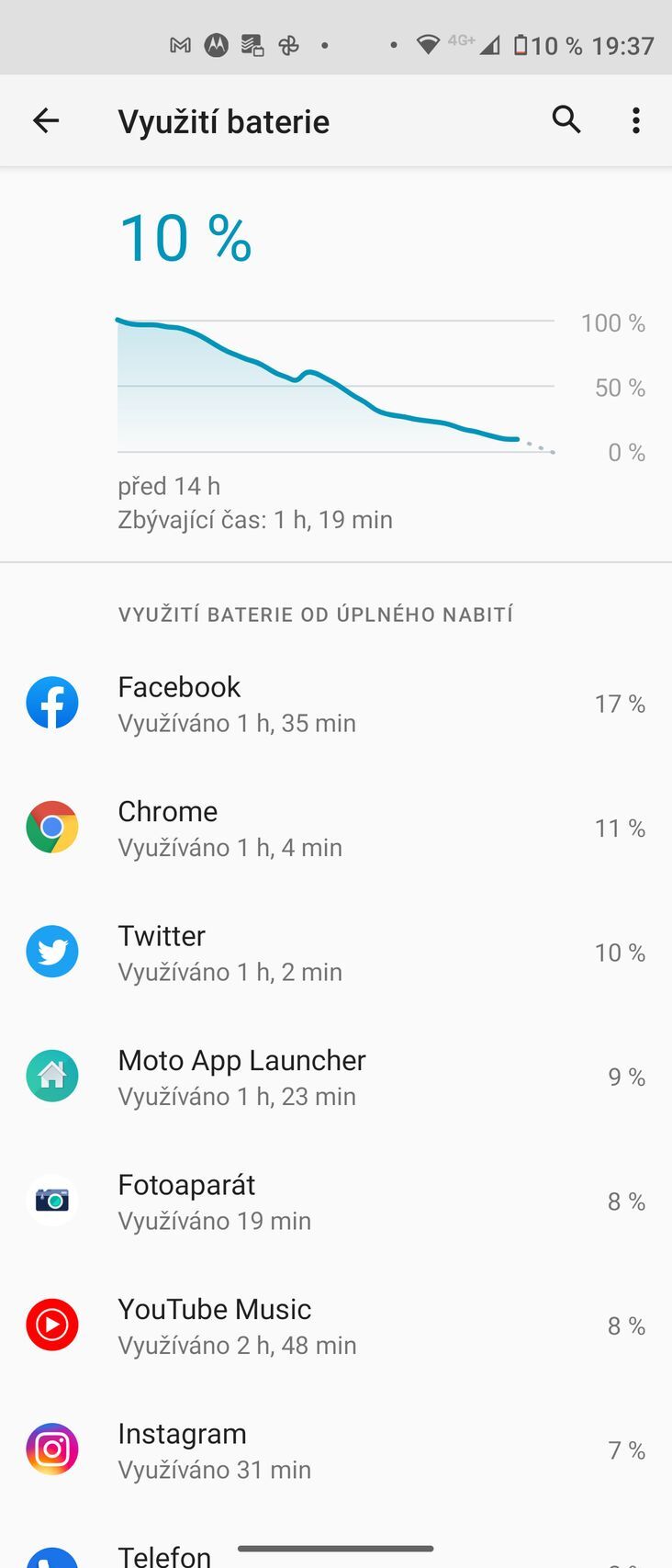Tap the battery discharge graph
The width and height of the screenshot is (672, 1568).
pyautogui.click(x=336, y=381)
